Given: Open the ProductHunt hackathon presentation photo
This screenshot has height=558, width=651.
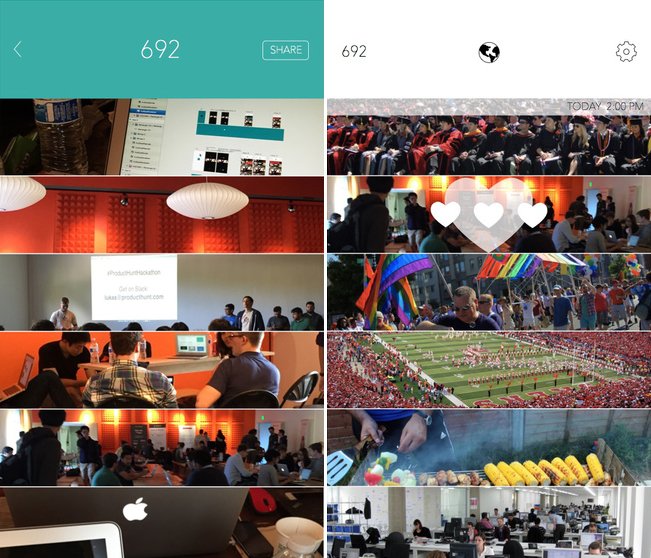Looking at the screenshot, I should pos(162,291).
